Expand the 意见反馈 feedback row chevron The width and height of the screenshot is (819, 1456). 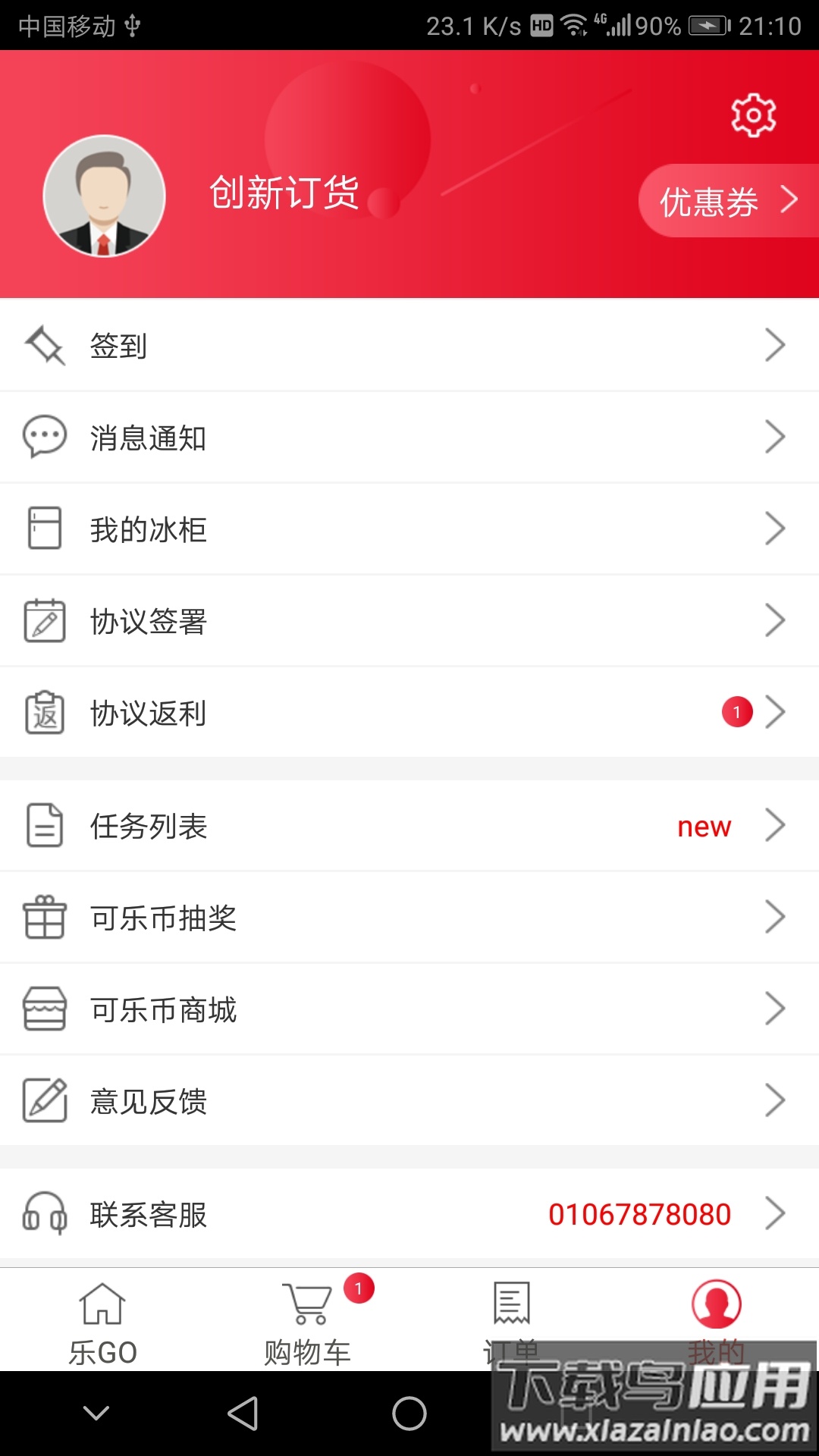(x=775, y=1100)
